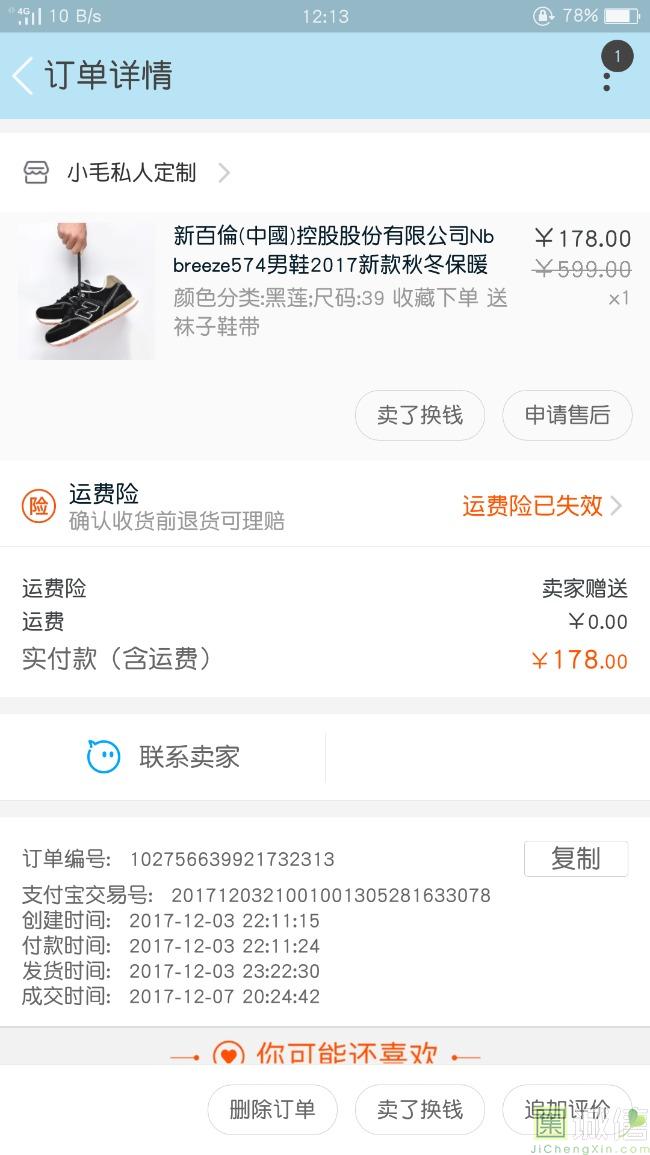Add a follow-up review via 追加评价

[x=566, y=1109]
